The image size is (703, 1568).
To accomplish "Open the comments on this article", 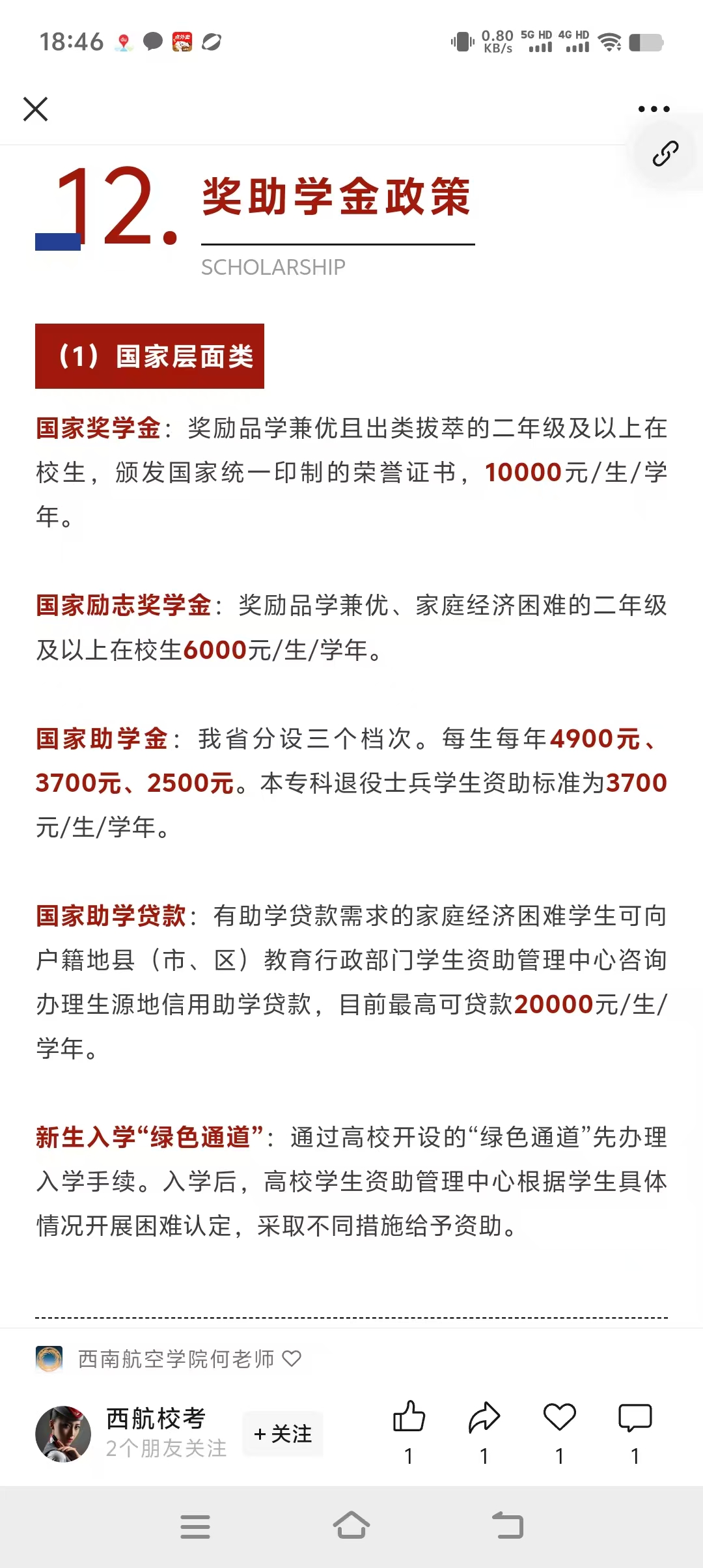I will [635, 1418].
